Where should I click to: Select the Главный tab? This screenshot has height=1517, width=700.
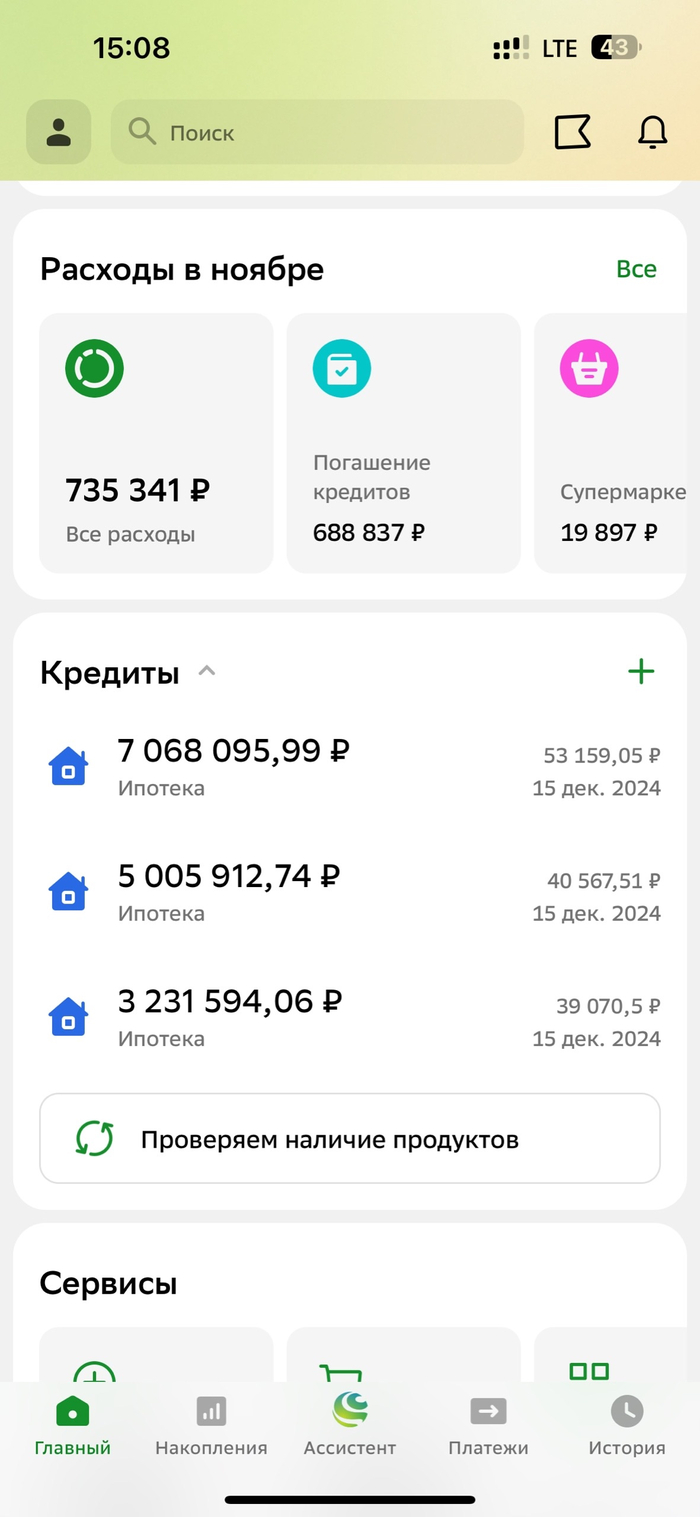click(x=72, y=1426)
